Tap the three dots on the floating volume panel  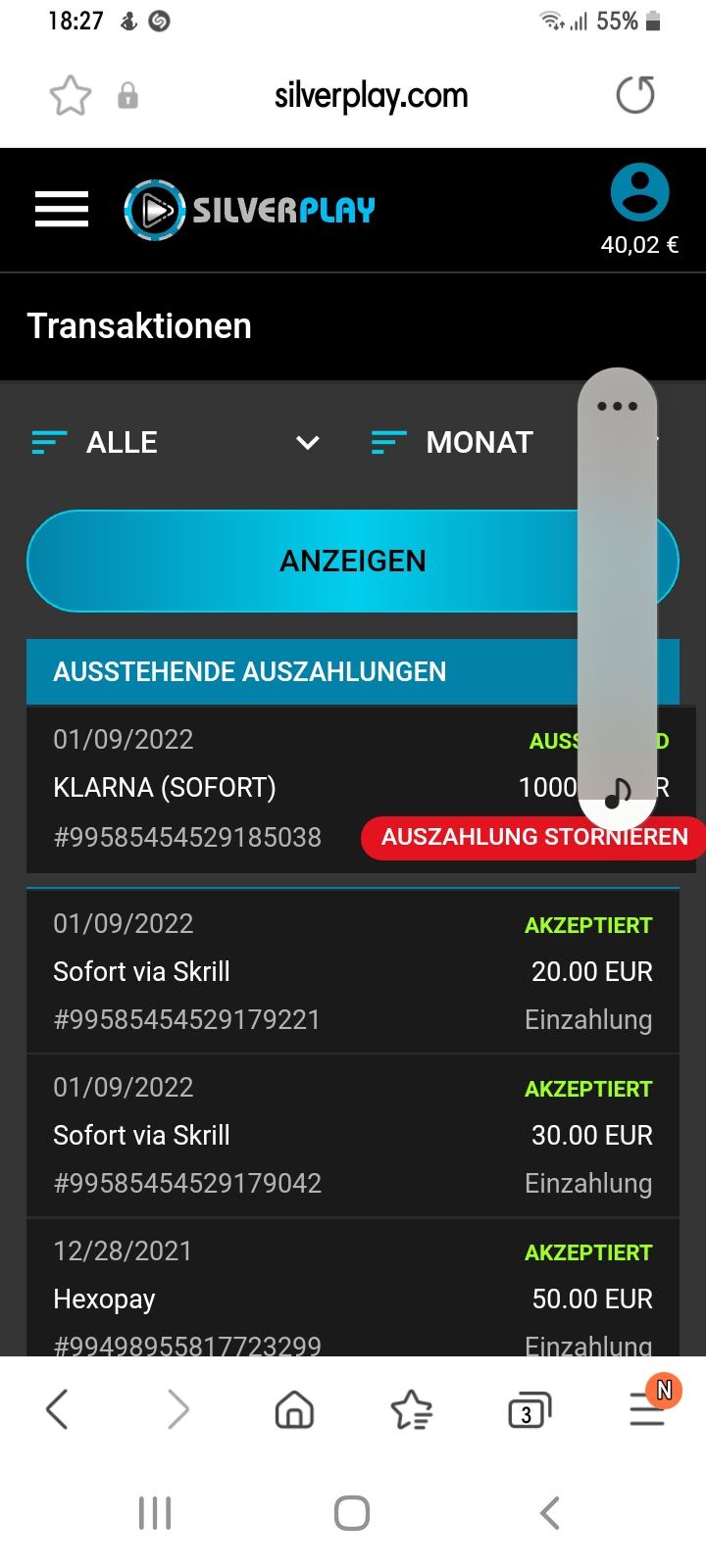[x=617, y=406]
